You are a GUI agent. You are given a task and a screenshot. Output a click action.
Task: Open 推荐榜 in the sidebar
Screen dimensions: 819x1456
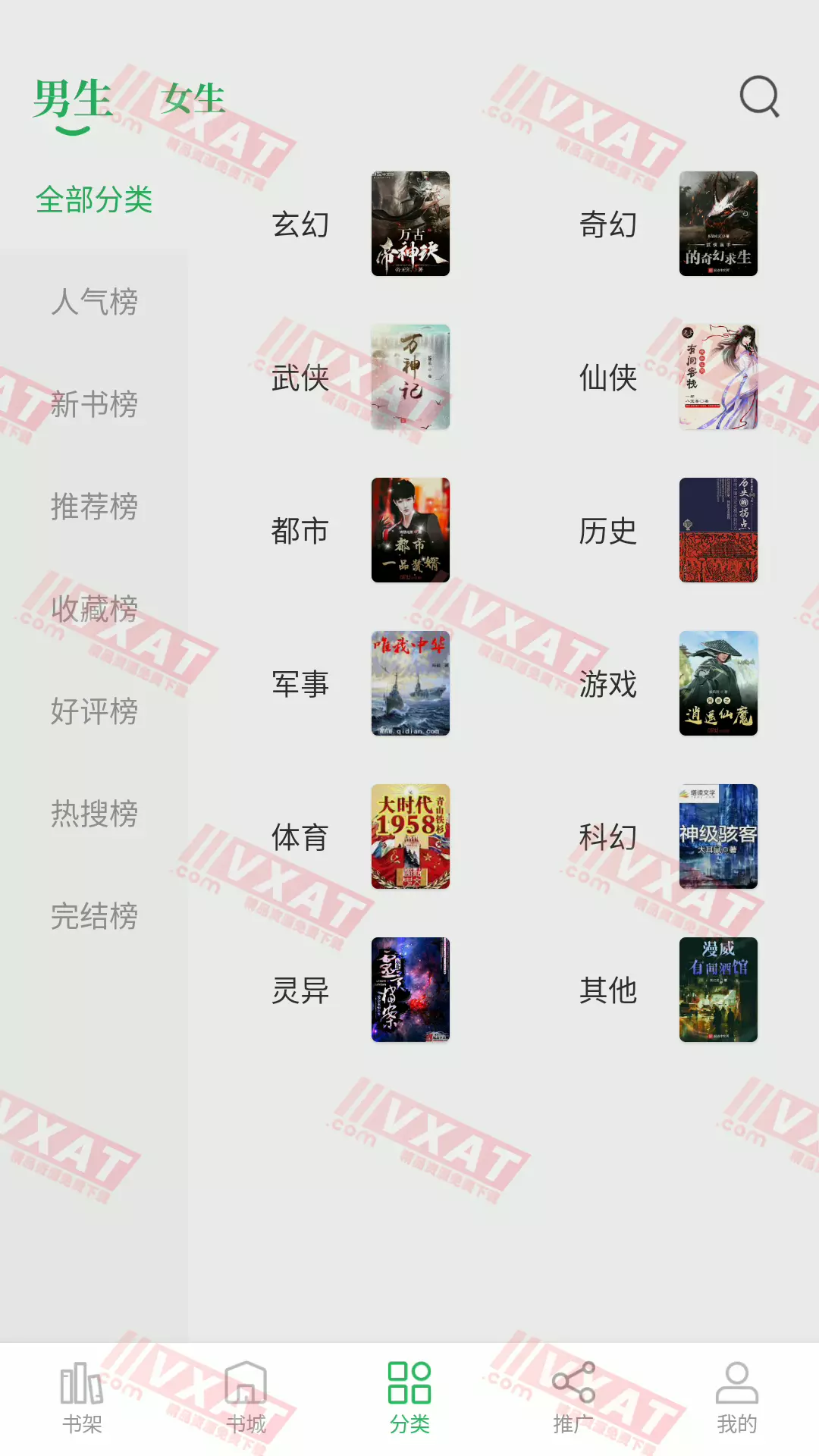[94, 507]
